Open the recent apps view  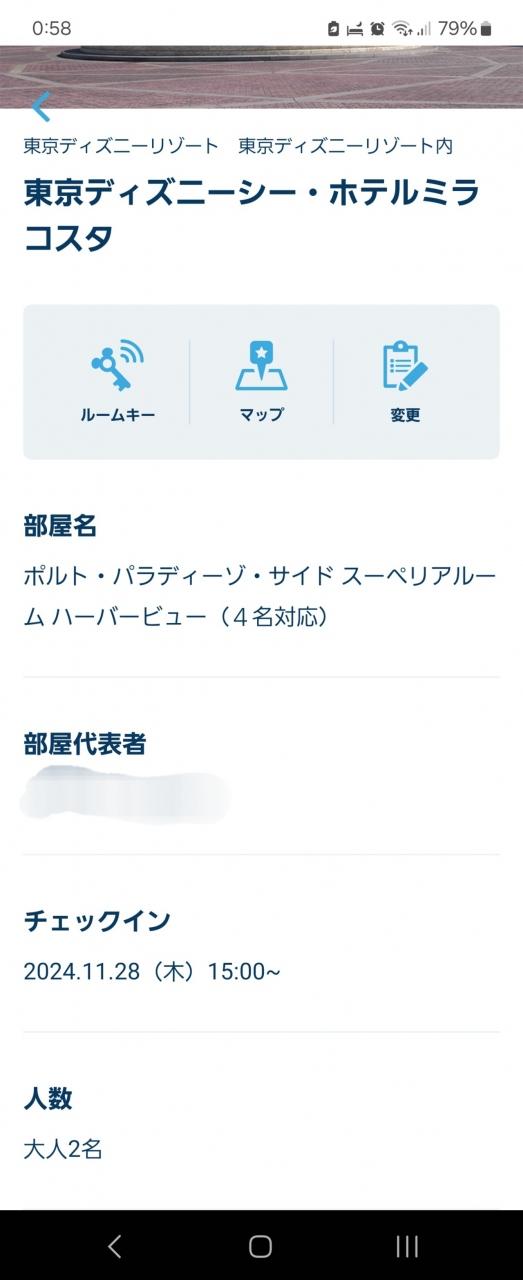coord(407,1245)
